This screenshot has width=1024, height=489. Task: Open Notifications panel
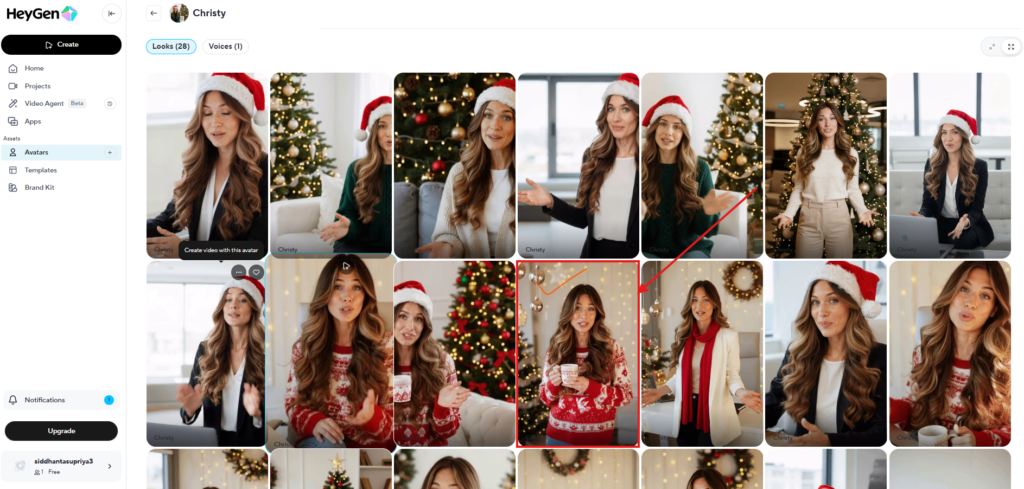point(45,400)
